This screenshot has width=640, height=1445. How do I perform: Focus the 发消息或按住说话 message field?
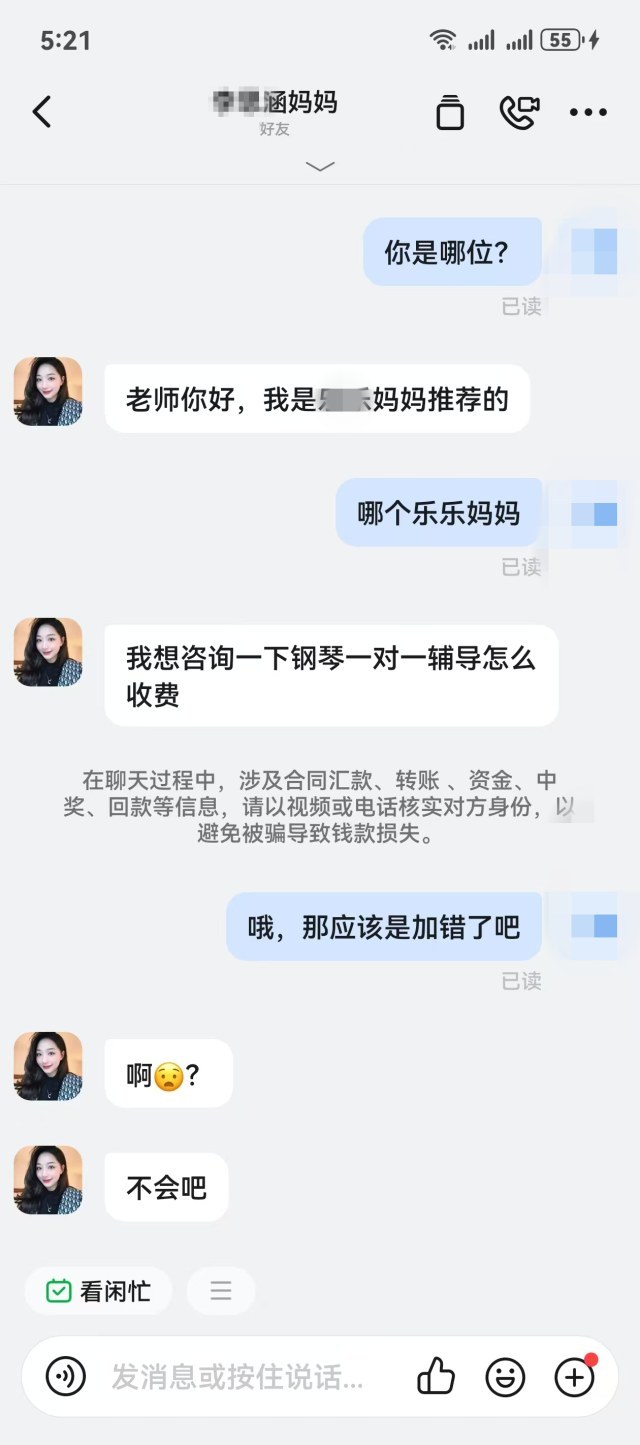point(240,1377)
